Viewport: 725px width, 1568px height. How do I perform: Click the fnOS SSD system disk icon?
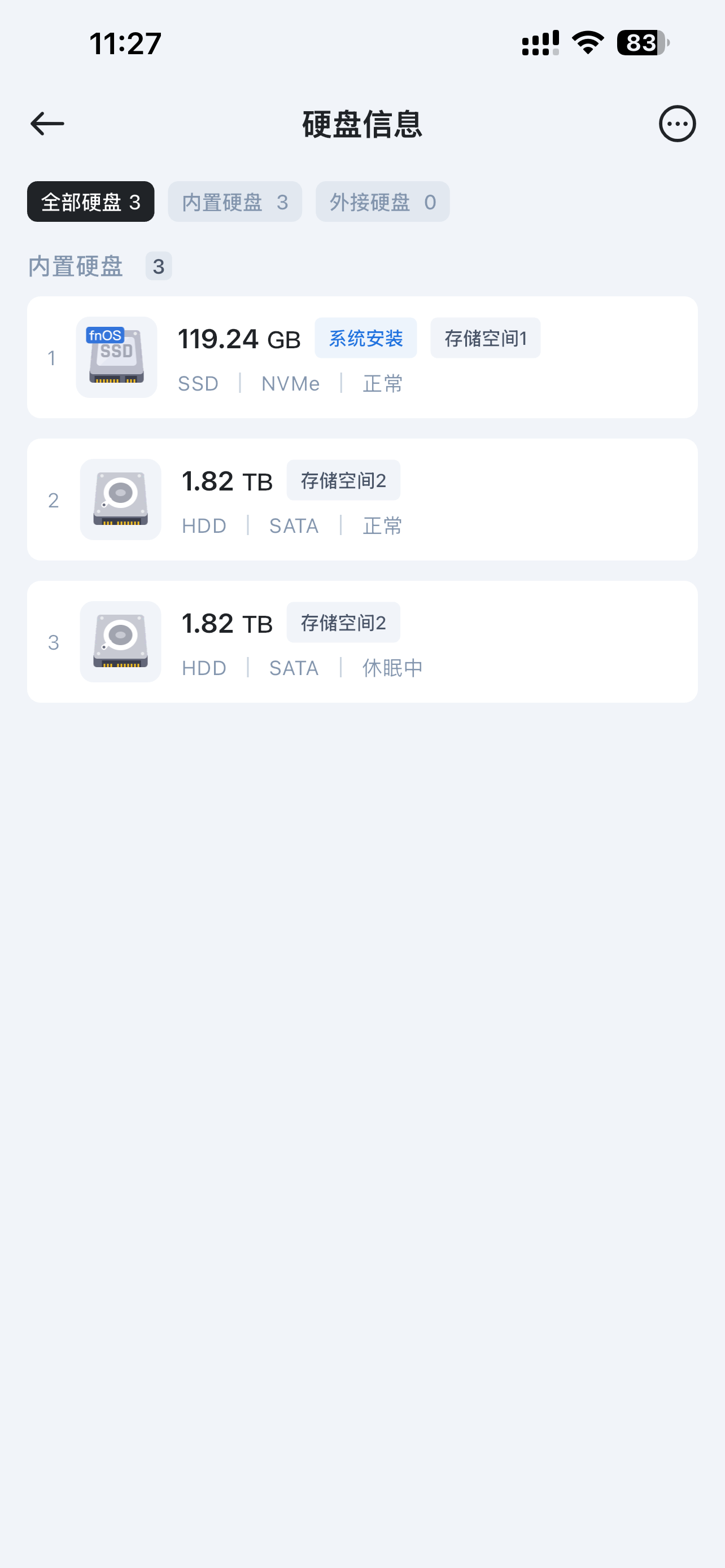coord(116,357)
